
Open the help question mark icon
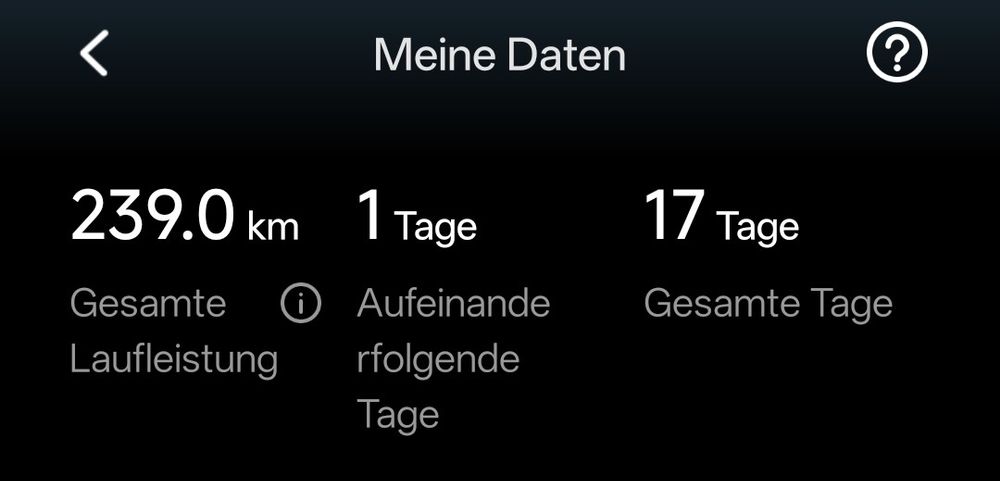pyautogui.click(x=897, y=52)
